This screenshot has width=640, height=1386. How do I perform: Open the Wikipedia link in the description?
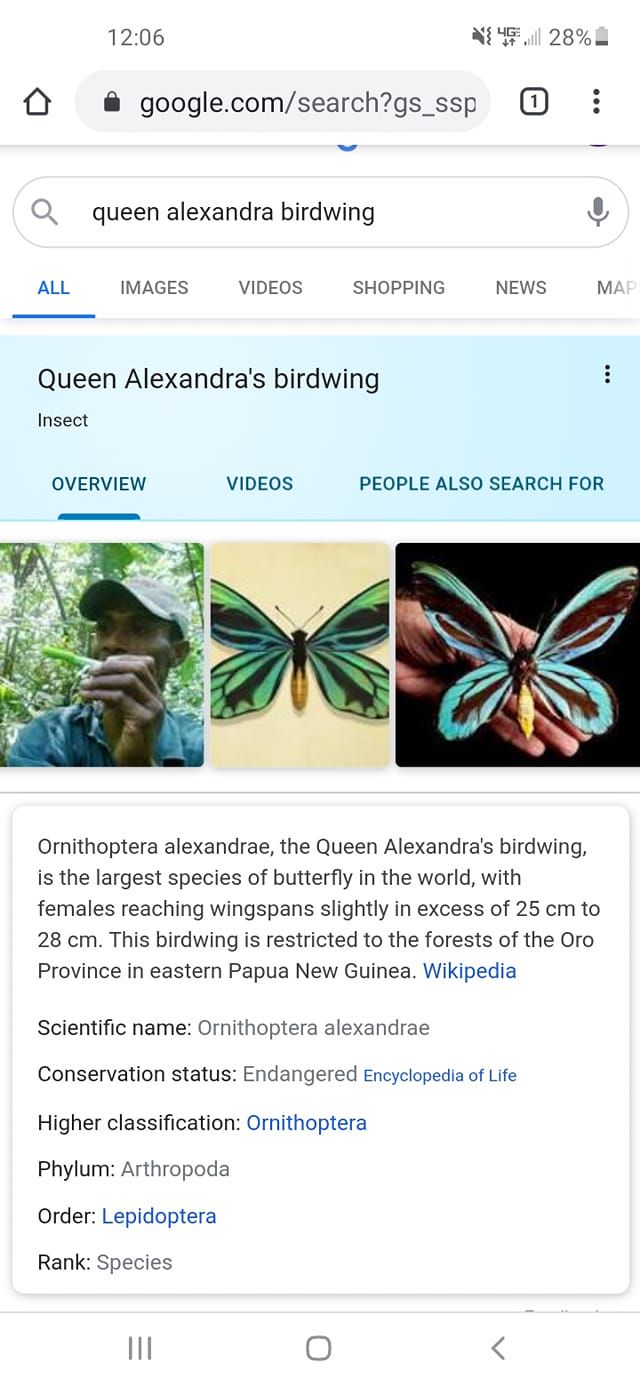point(469,971)
